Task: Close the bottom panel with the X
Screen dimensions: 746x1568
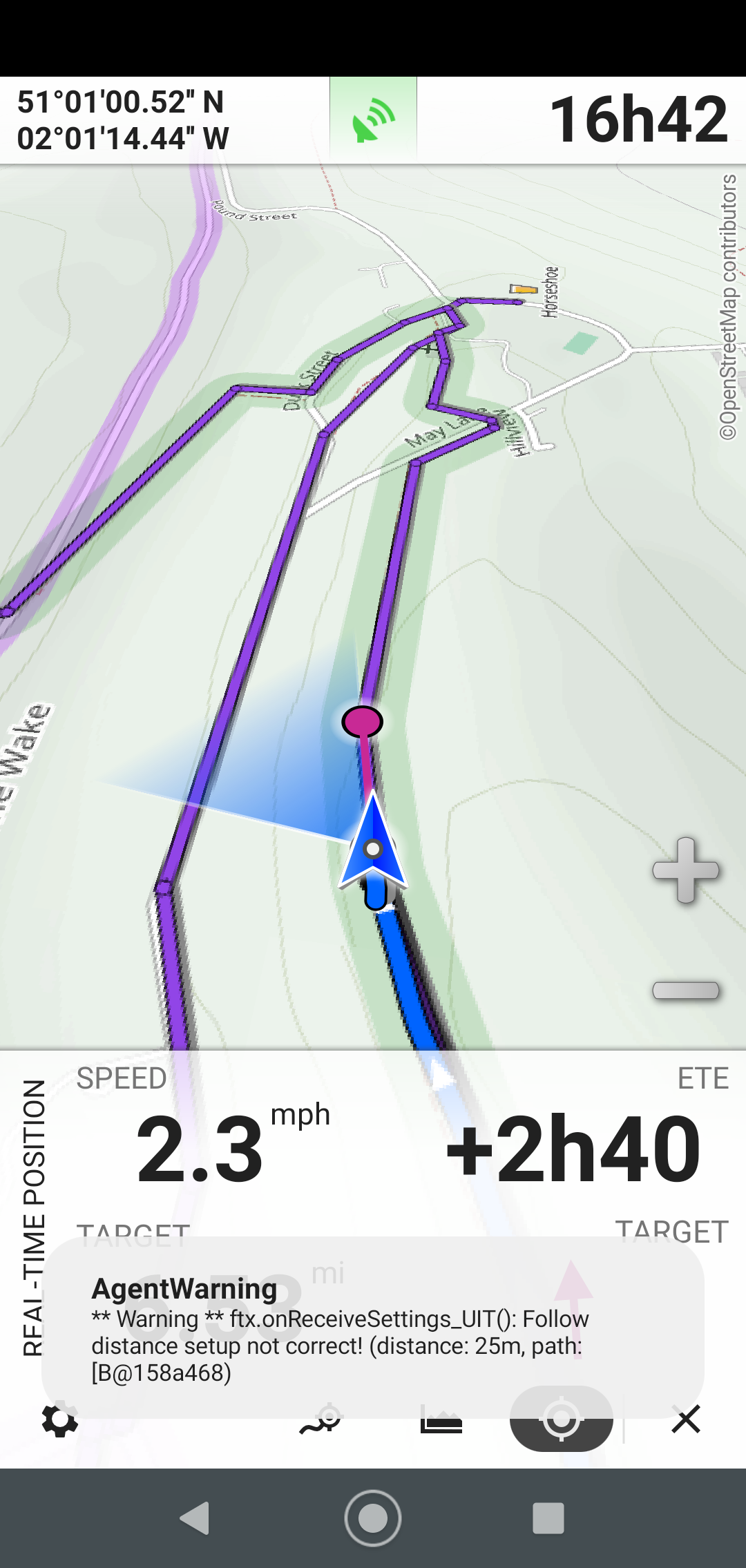Action: coord(685,1420)
